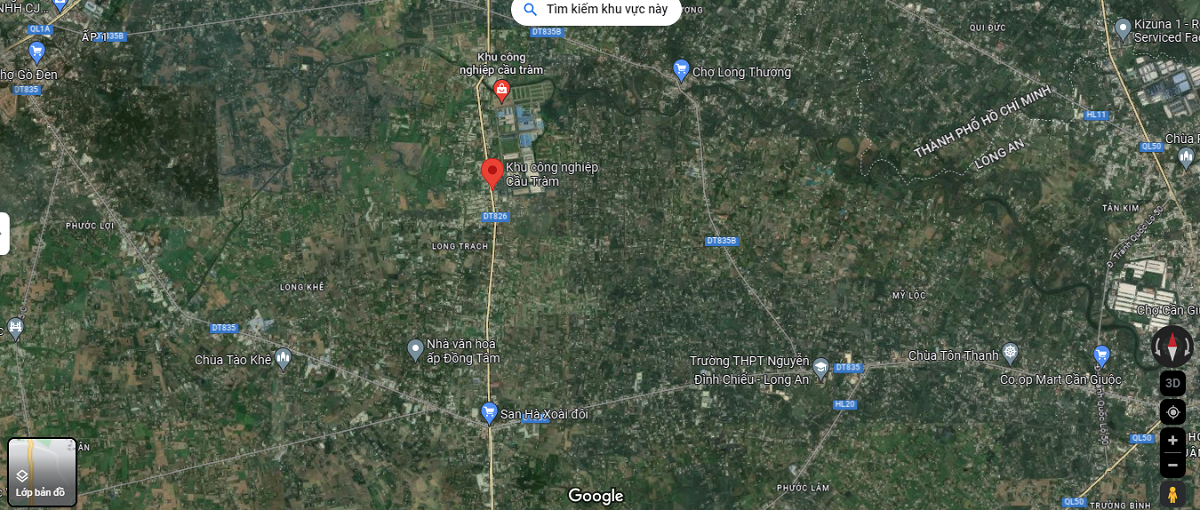Zoom out of the map

[1173, 465]
